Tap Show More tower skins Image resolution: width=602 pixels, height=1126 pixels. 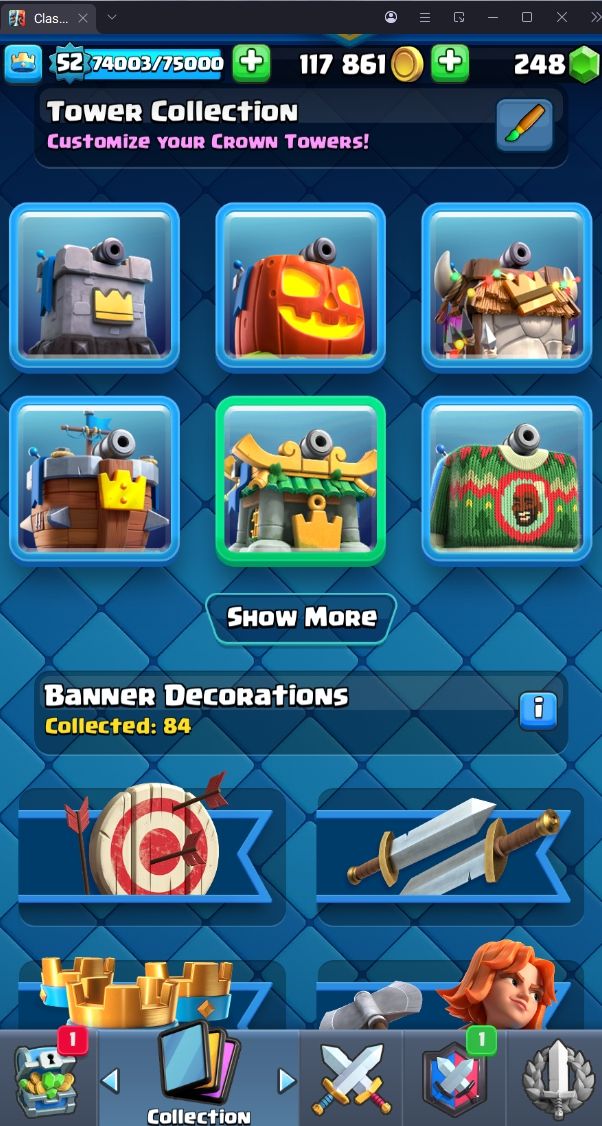(x=301, y=617)
